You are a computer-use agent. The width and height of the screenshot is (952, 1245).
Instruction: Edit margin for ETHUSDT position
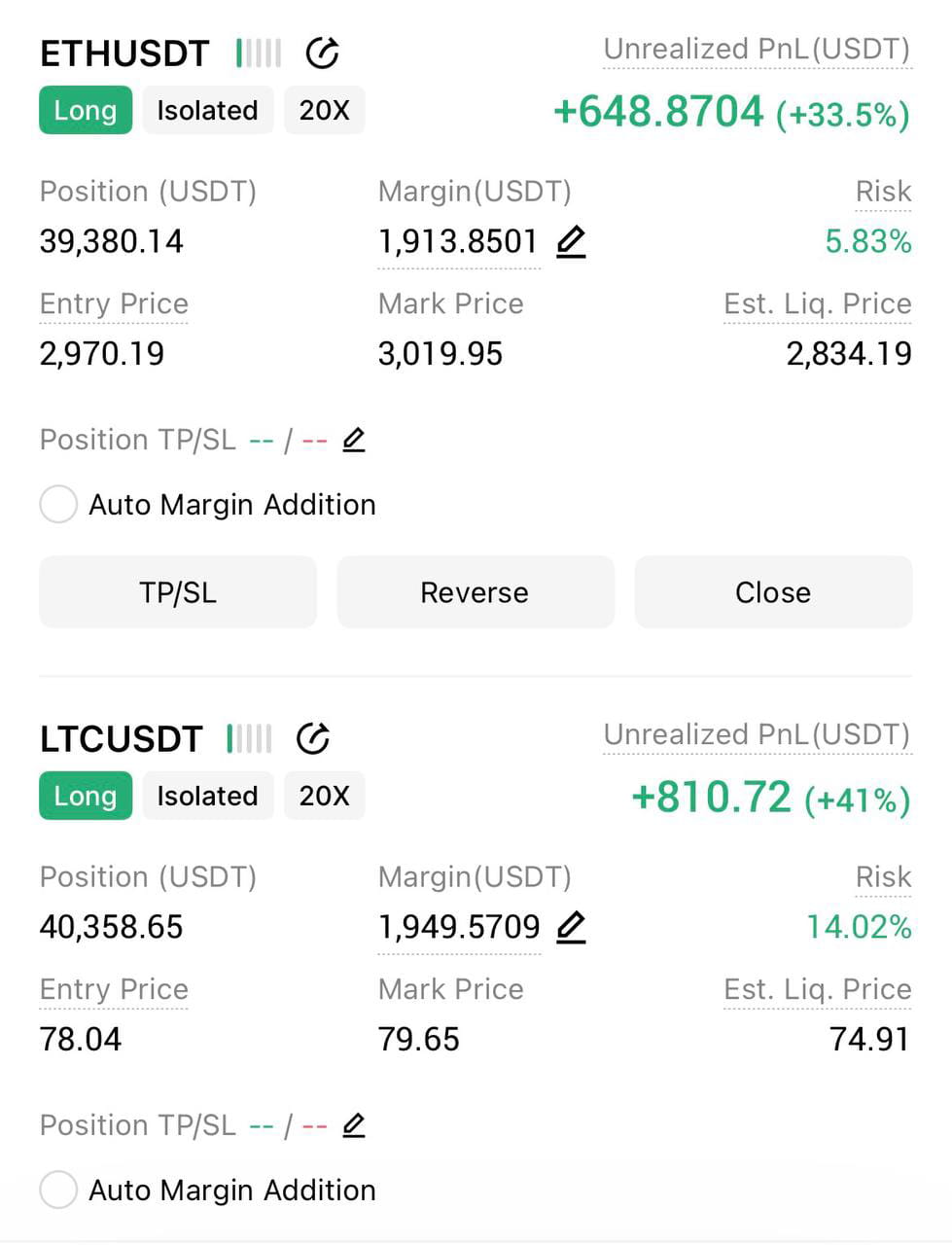[571, 241]
